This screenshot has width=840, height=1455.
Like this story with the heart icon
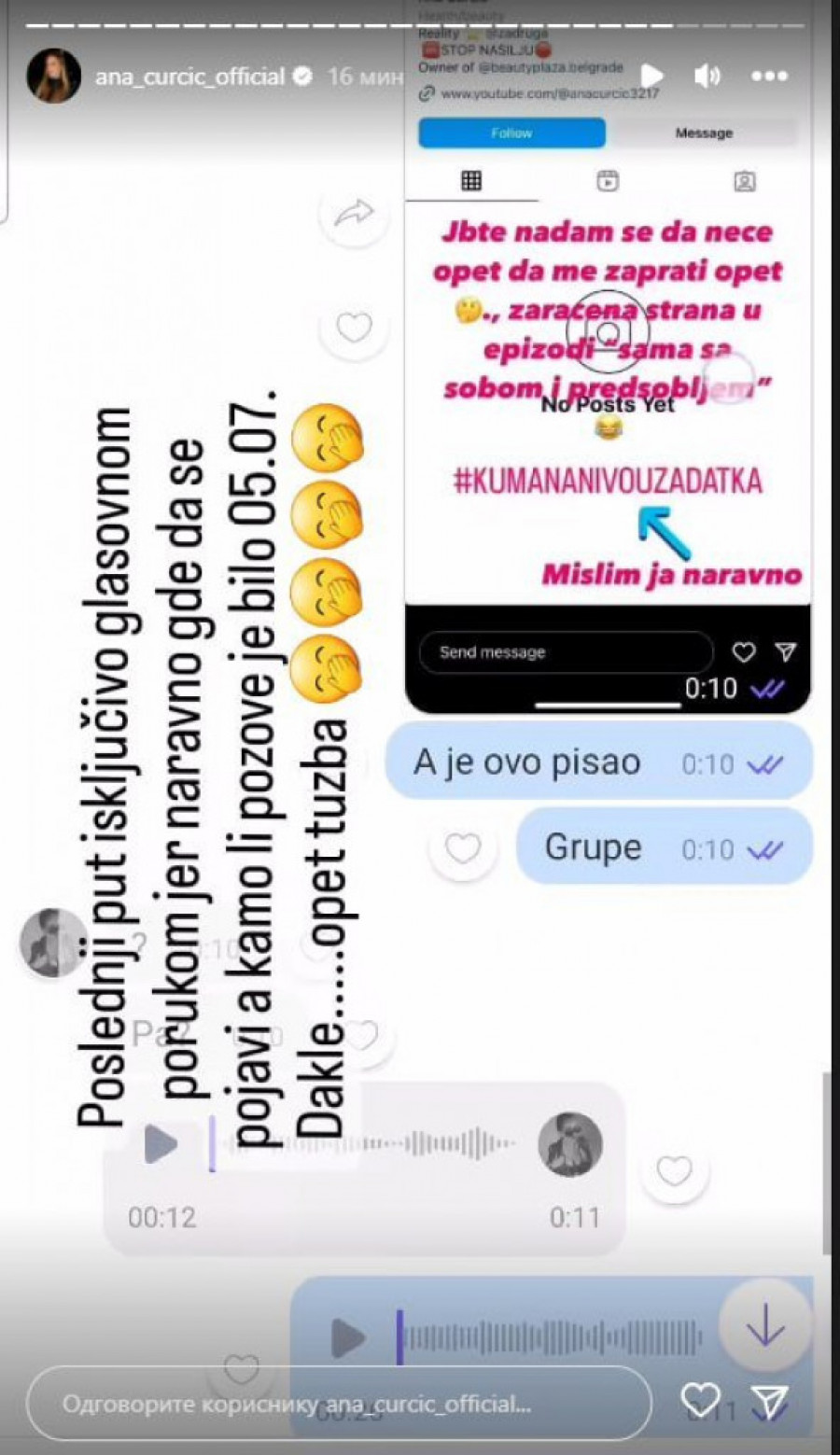(x=700, y=1401)
